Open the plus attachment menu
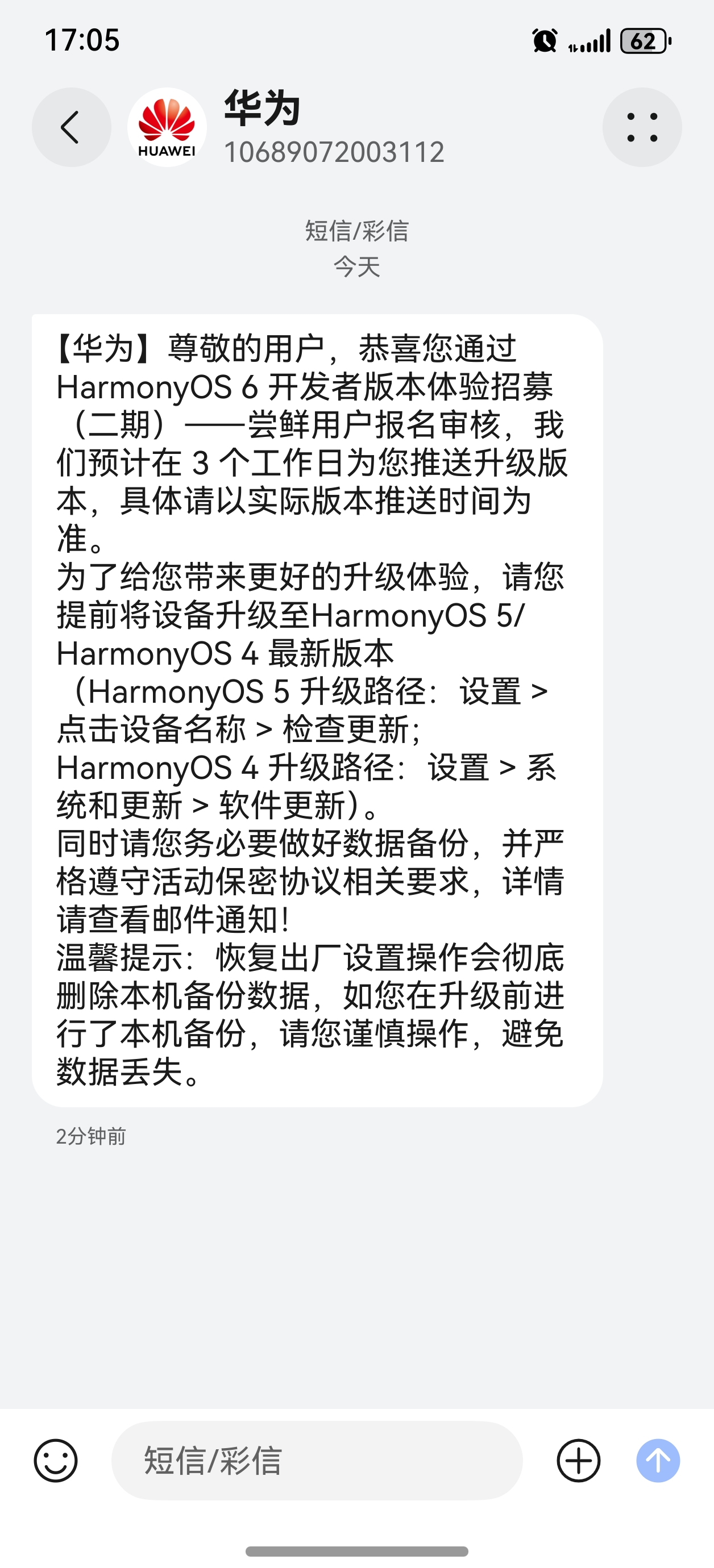Viewport: 714px width, 1568px height. click(x=578, y=1460)
